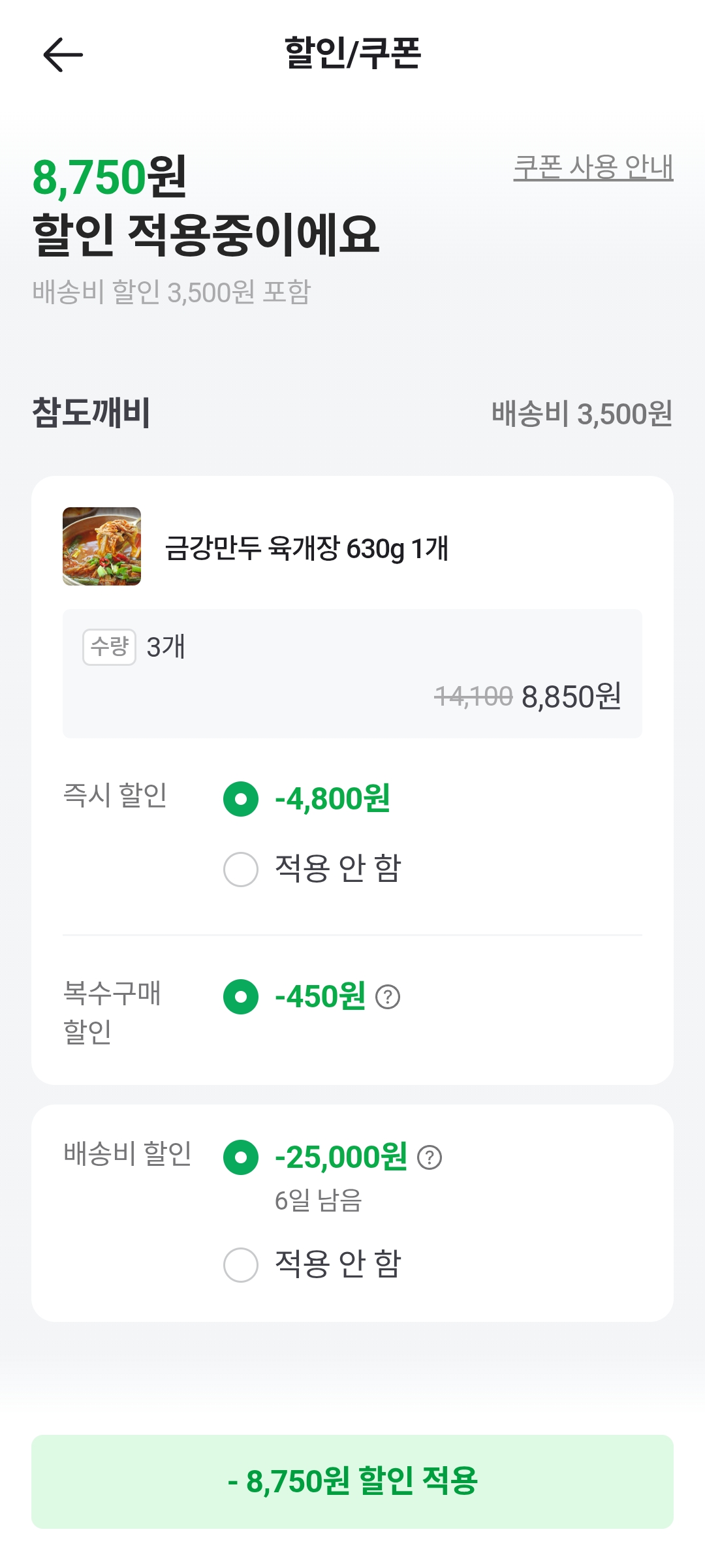Open help tooltip beside -450원 discount
This screenshot has width=705, height=1568.
tap(390, 996)
